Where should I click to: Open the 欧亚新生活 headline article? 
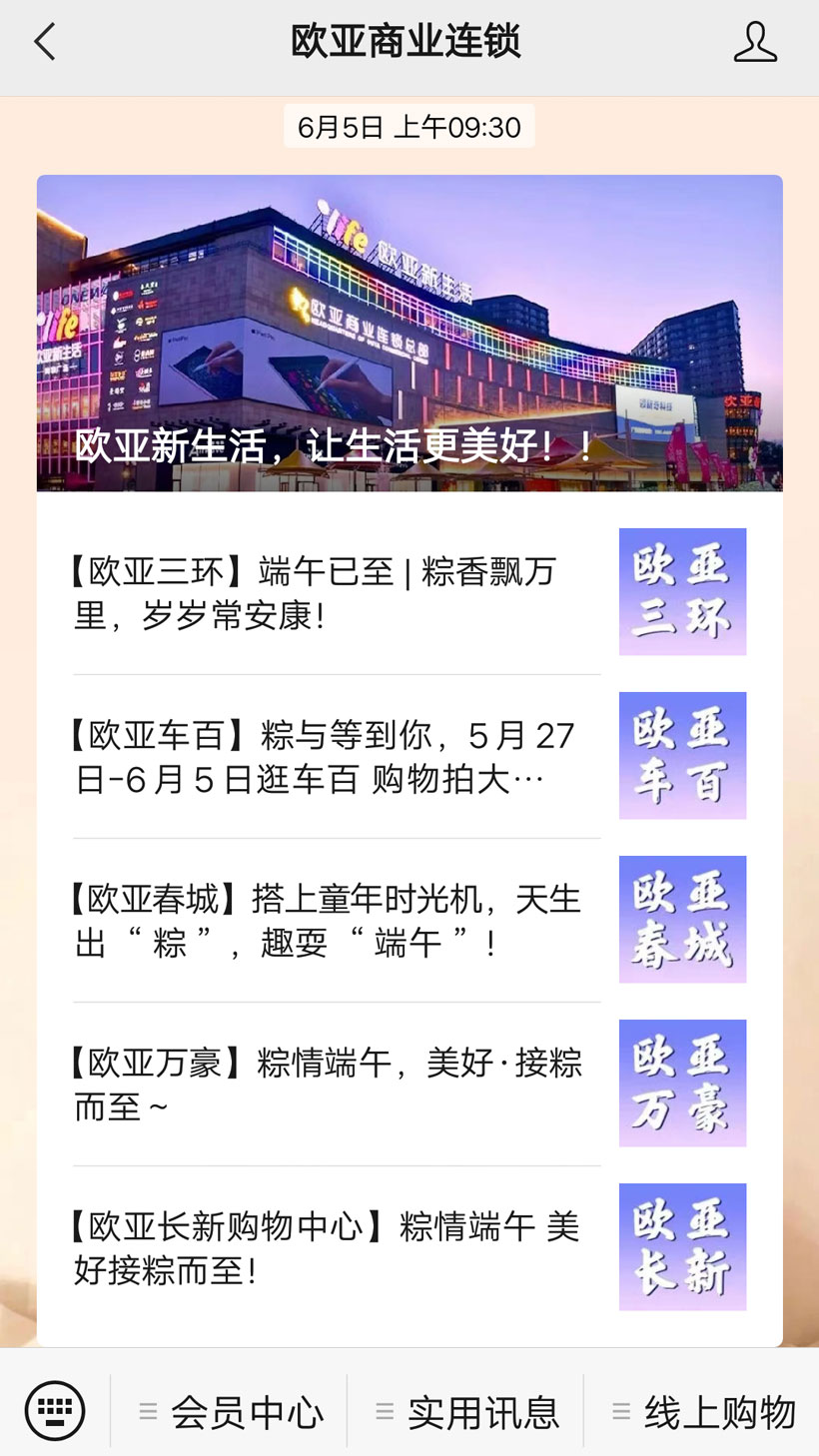[409, 334]
